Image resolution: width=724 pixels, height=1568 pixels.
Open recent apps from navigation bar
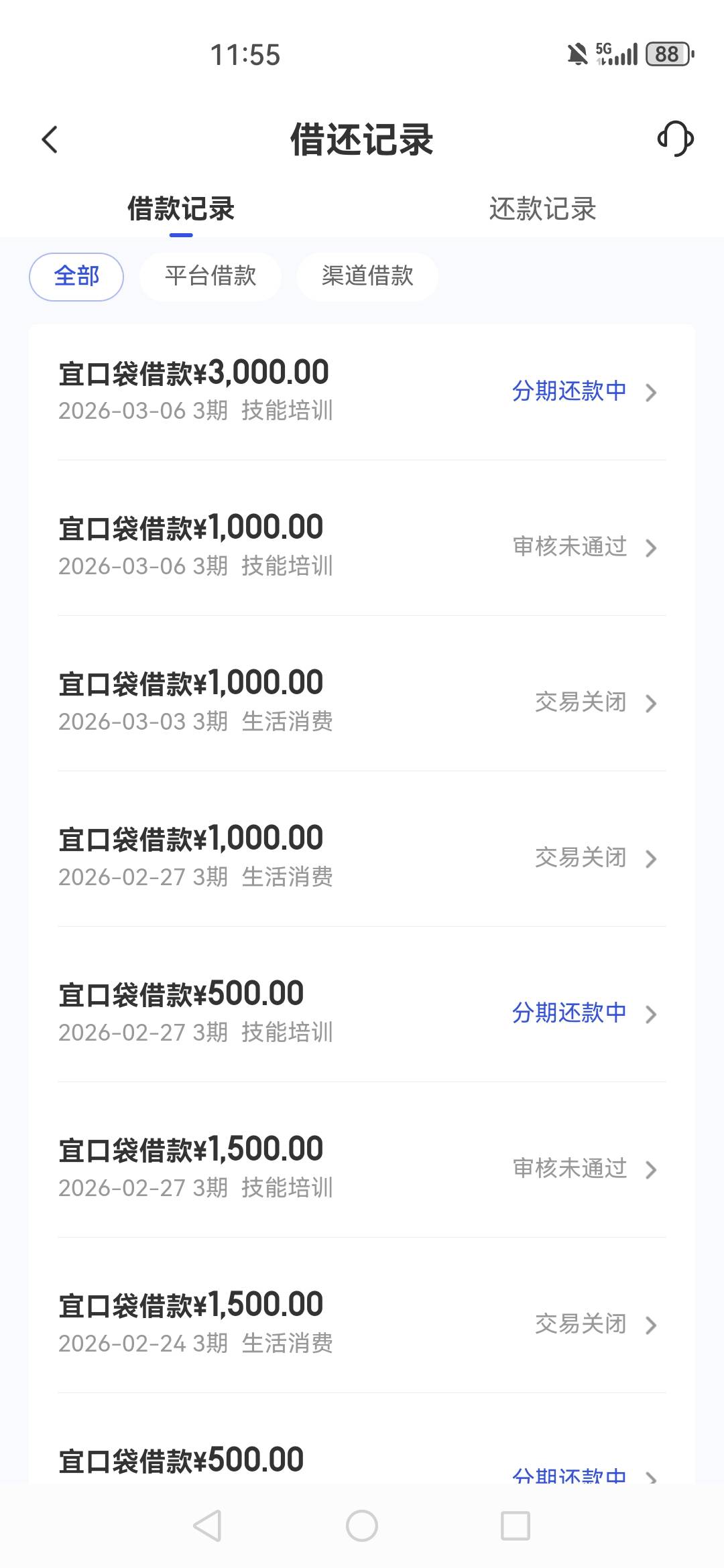coord(516,1526)
